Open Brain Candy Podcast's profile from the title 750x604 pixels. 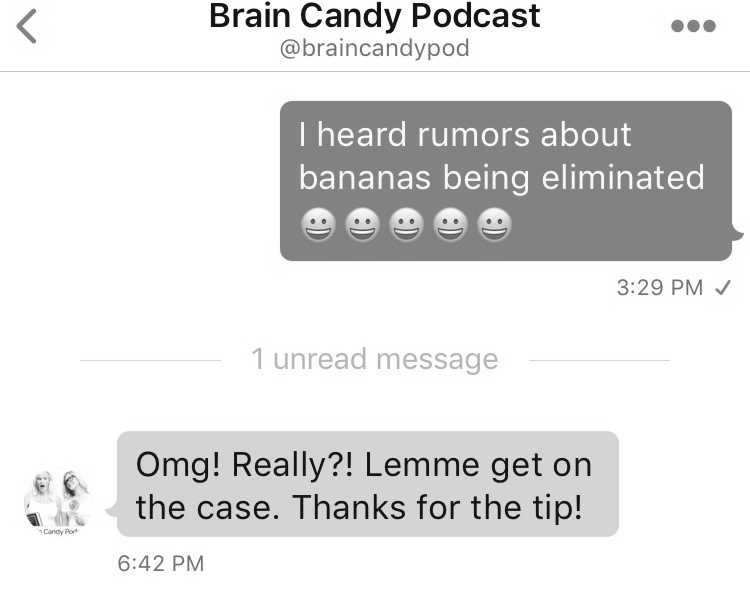(374, 17)
